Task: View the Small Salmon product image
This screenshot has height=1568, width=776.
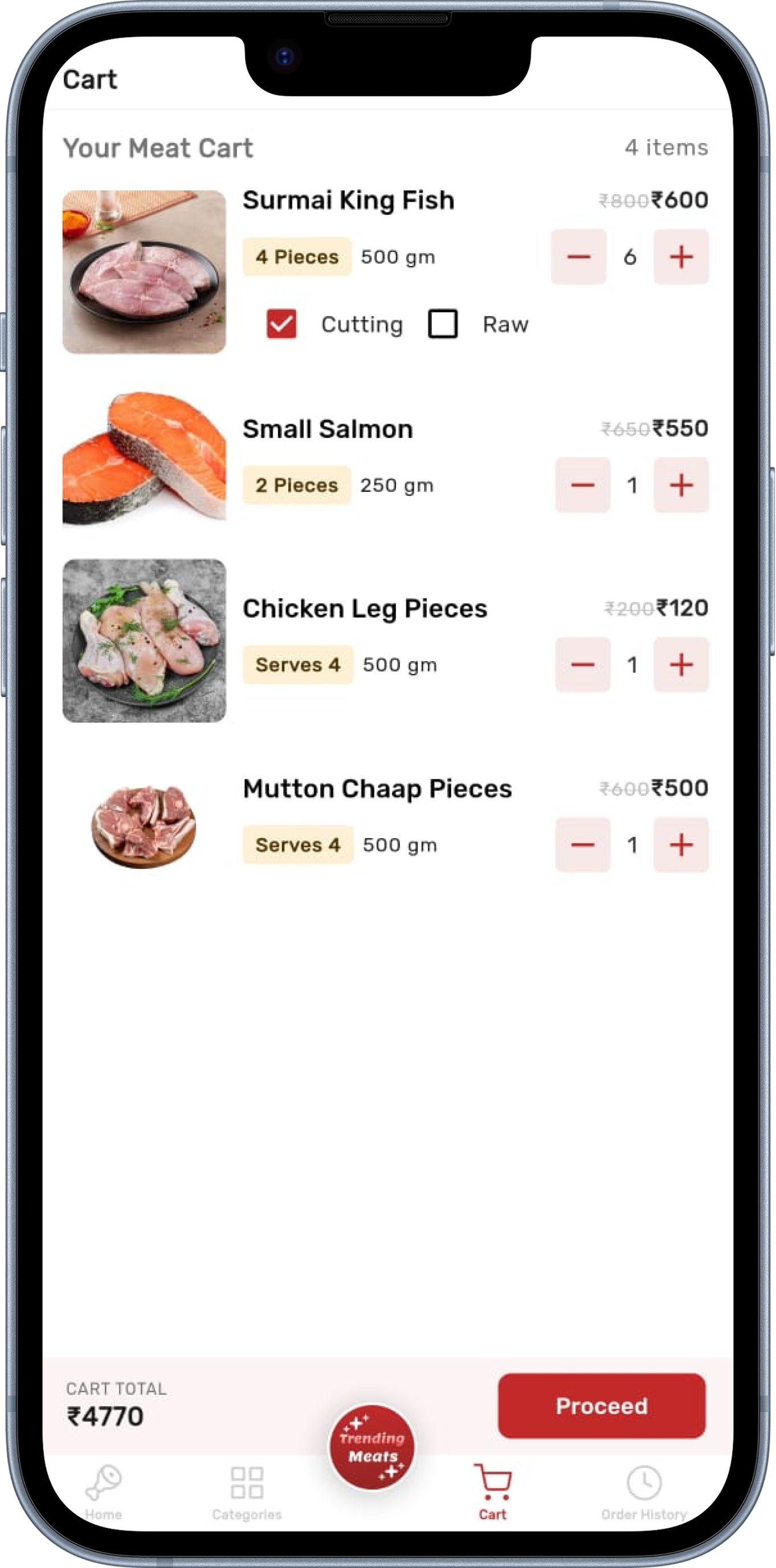Action: click(144, 458)
